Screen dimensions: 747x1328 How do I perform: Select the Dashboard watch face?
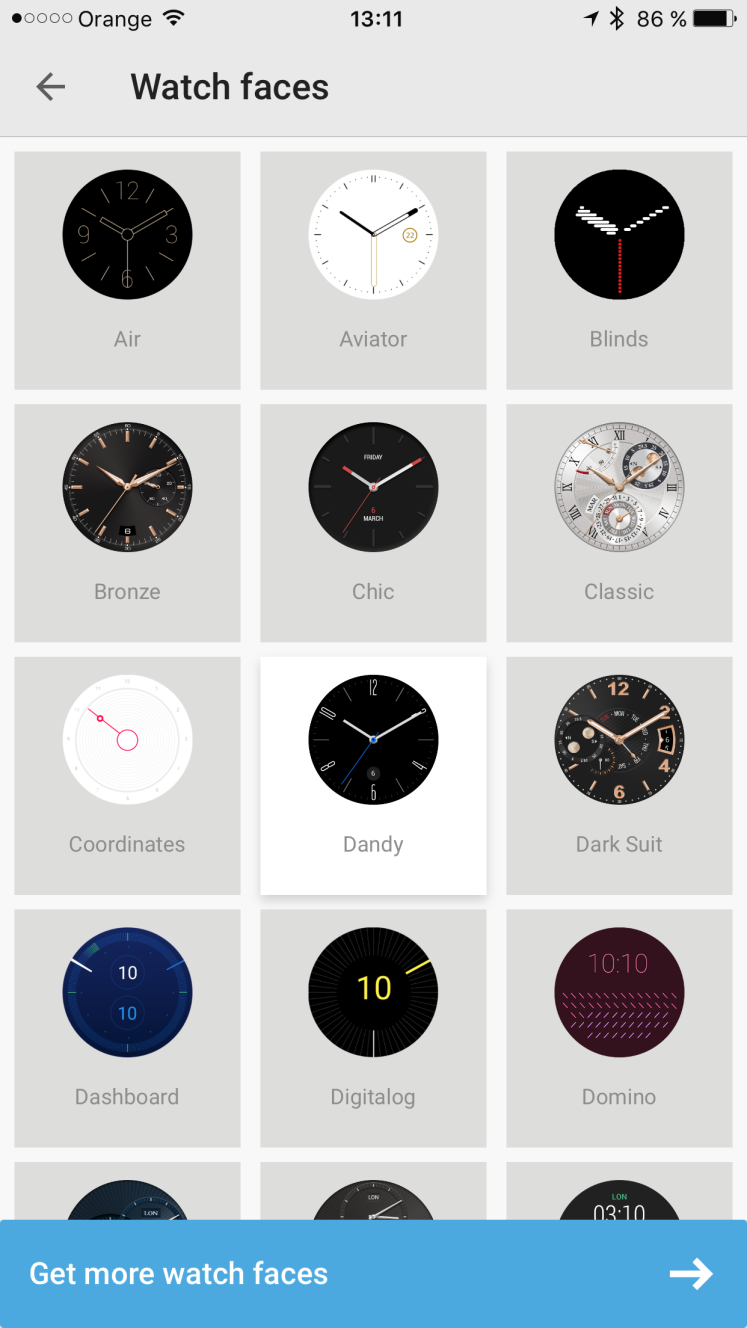[127, 1028]
